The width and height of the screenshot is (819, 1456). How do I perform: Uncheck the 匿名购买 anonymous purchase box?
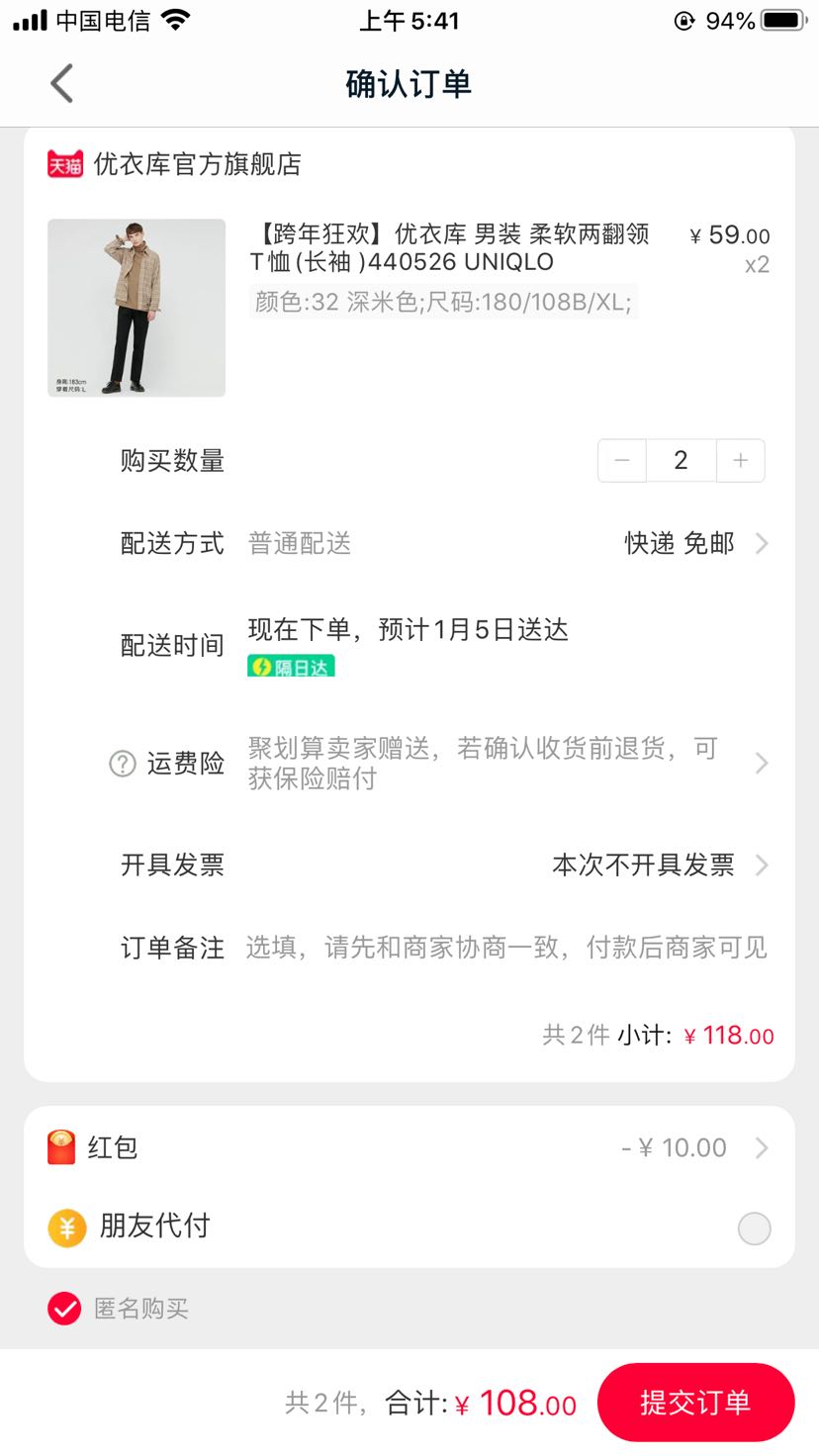click(64, 1309)
